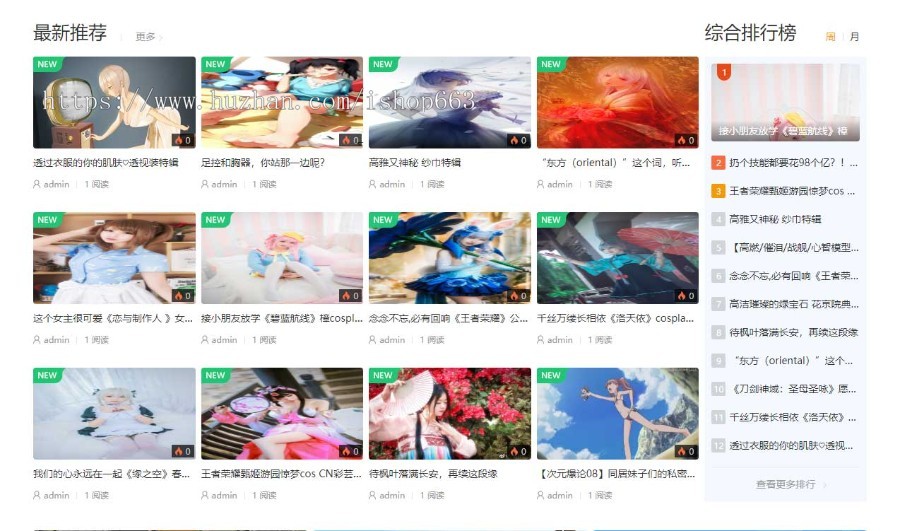Image resolution: width=900 pixels, height=531 pixels.
Task: Open the card 王者荣耀甄姬游园惊梦cos
Action: coord(281,474)
